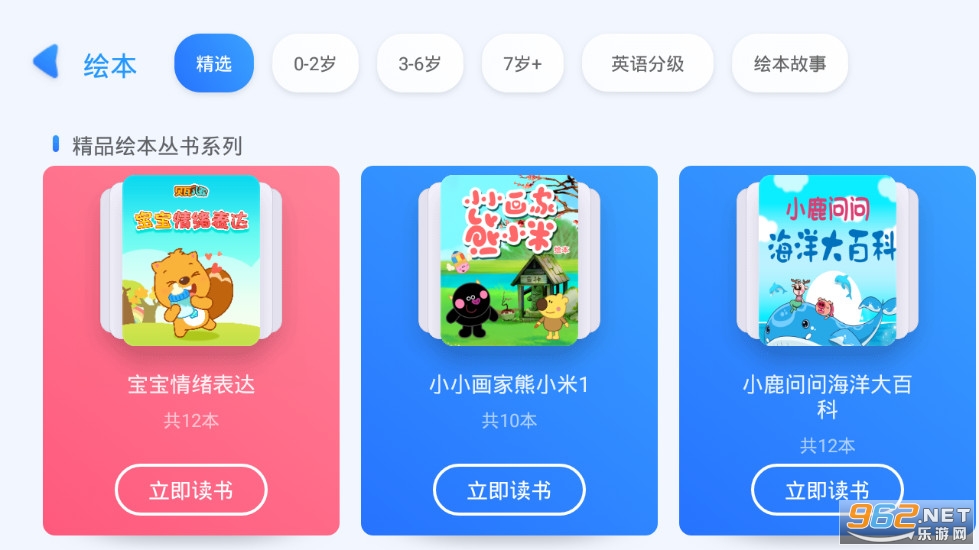This screenshot has width=979, height=550.
Task: Open the 7岁+ tab
Action: pyautogui.click(x=523, y=63)
